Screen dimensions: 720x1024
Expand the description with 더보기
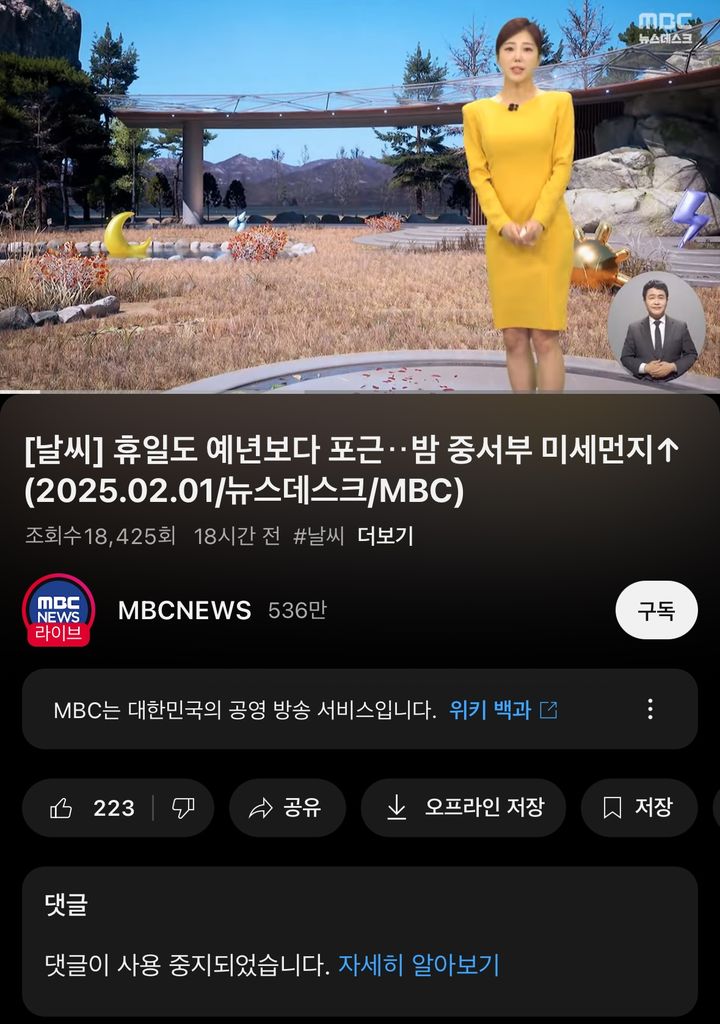pos(385,536)
